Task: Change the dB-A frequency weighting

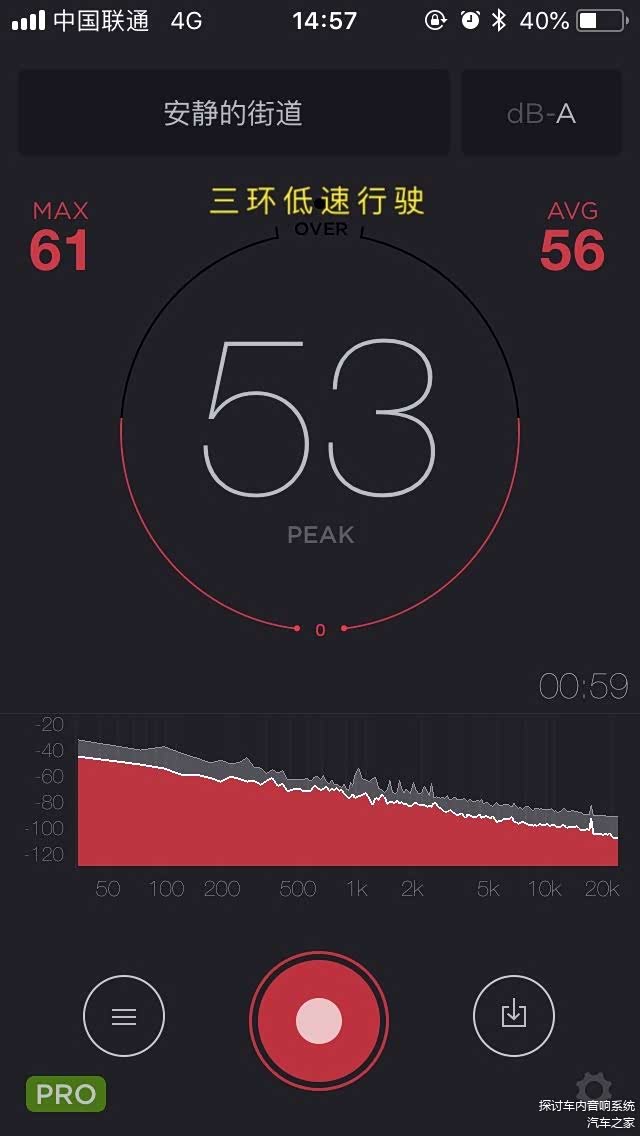Action: coord(541,113)
